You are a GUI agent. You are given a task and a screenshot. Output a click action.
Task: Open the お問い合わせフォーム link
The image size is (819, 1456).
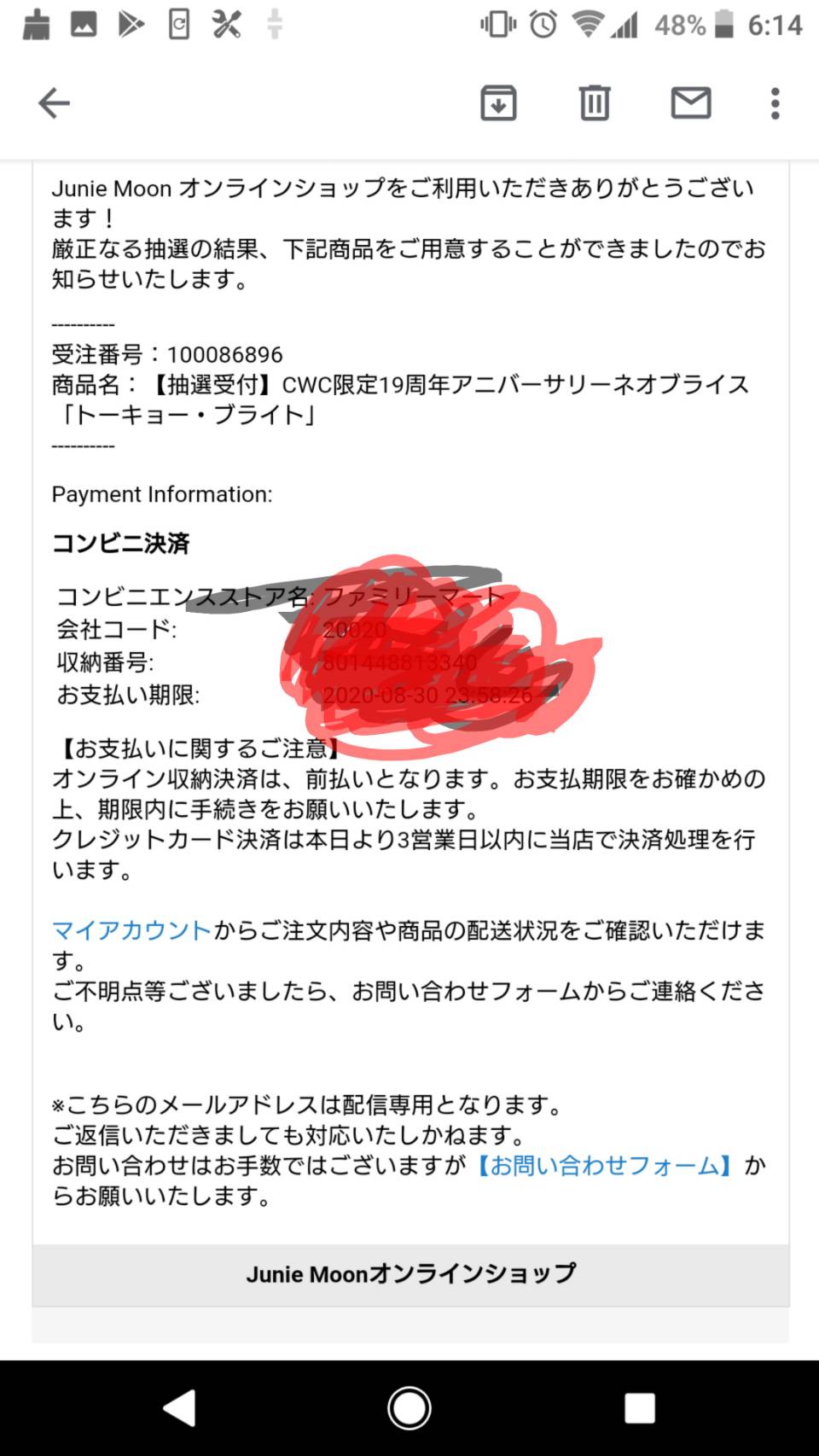(x=604, y=1166)
